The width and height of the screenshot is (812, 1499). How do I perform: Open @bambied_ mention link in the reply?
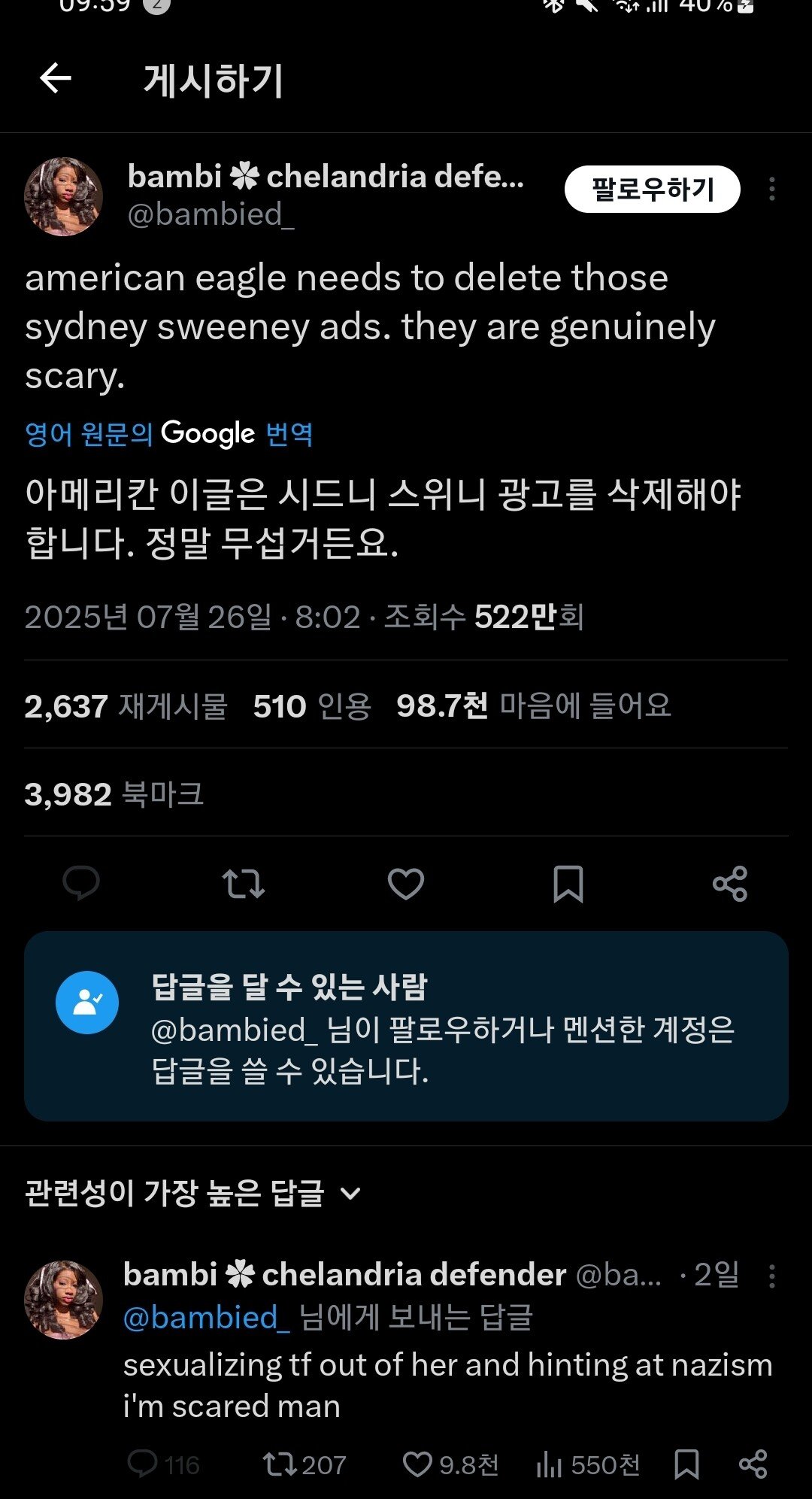pos(206,1318)
